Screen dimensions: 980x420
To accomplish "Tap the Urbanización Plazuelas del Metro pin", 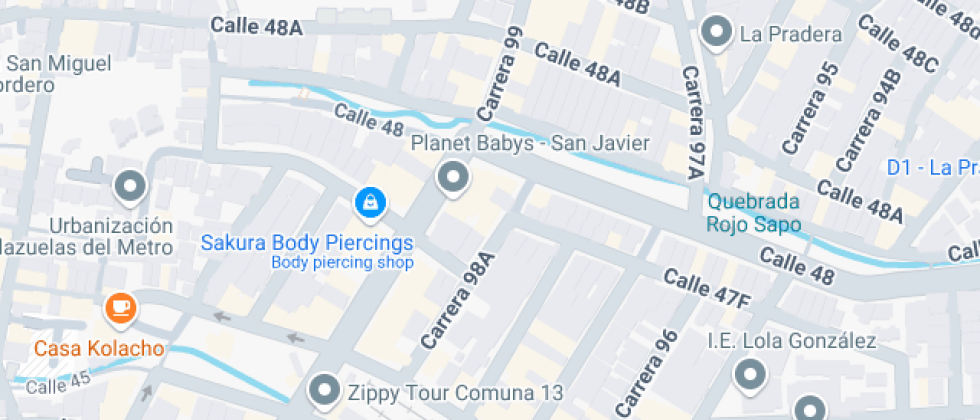I will coord(130,186).
